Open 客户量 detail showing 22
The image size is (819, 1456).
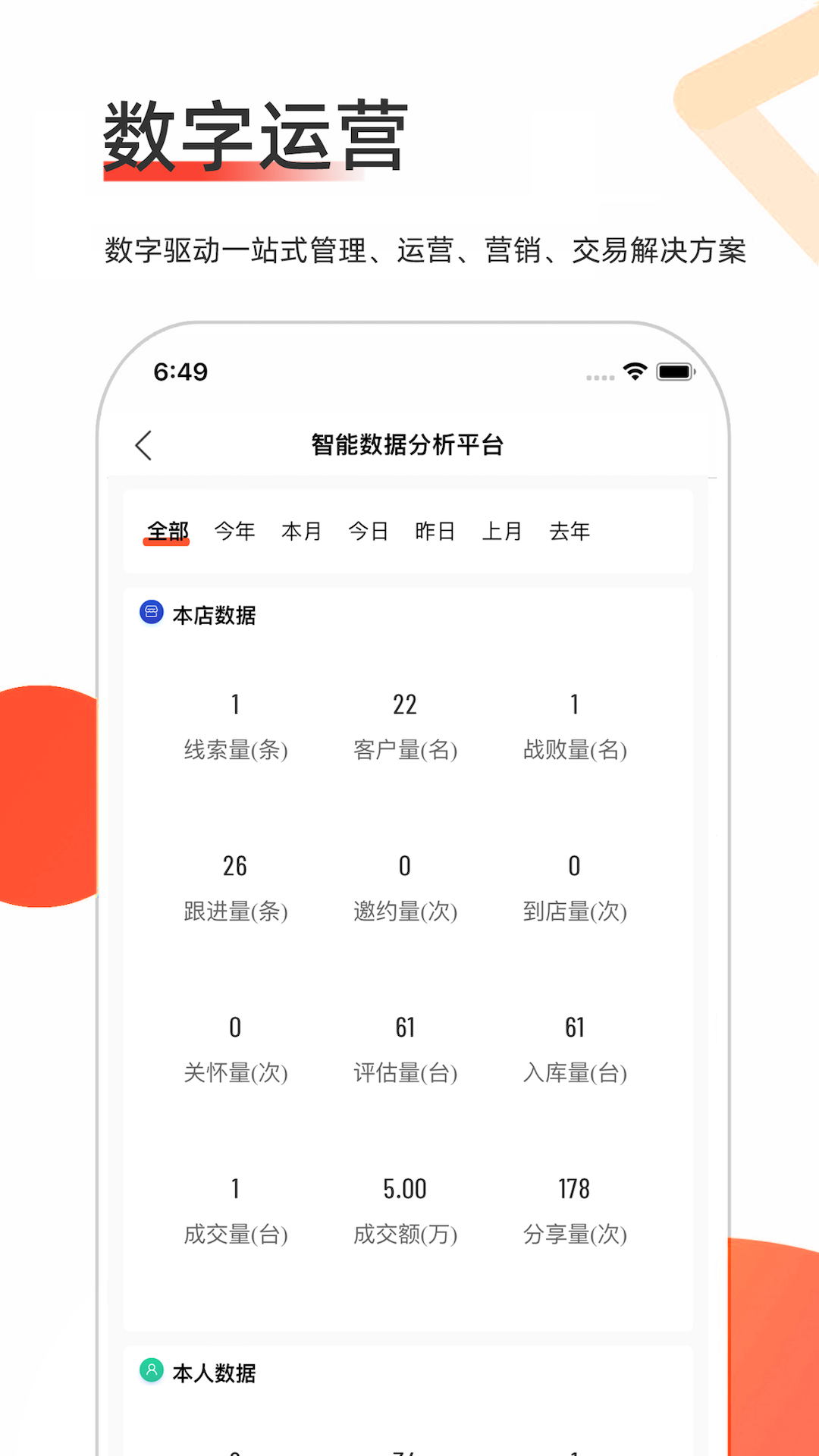coord(406,724)
